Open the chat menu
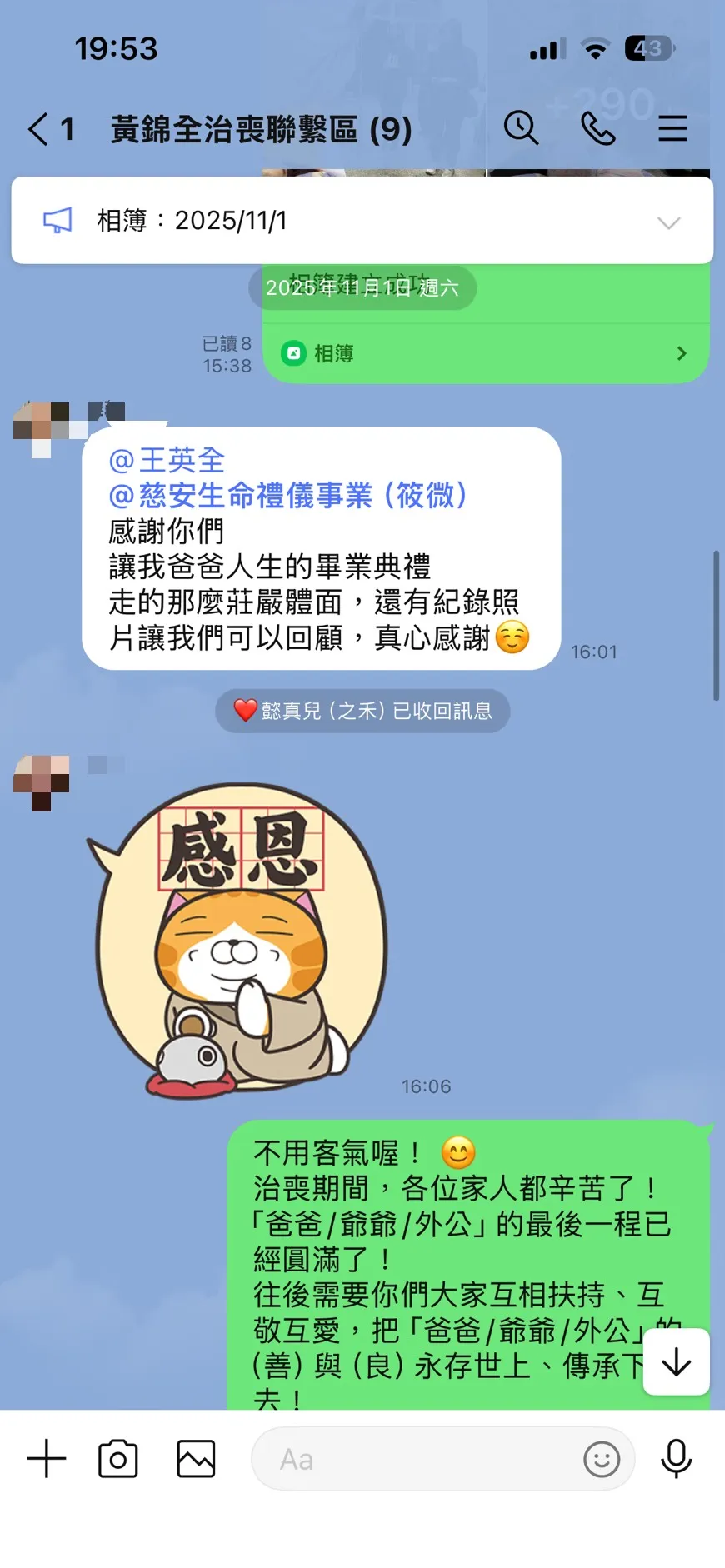 [x=672, y=129]
